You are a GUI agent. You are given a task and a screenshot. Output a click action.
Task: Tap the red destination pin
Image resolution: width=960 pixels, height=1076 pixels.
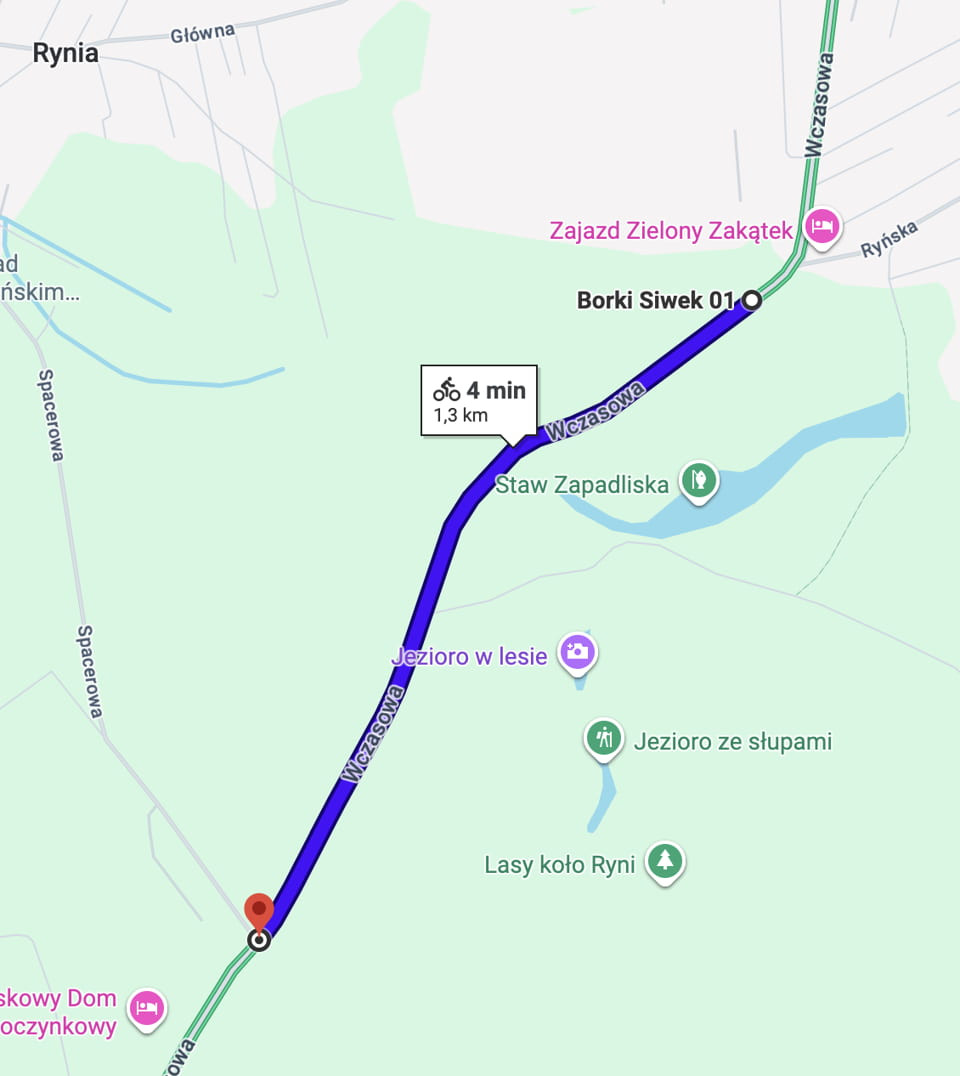(259, 912)
